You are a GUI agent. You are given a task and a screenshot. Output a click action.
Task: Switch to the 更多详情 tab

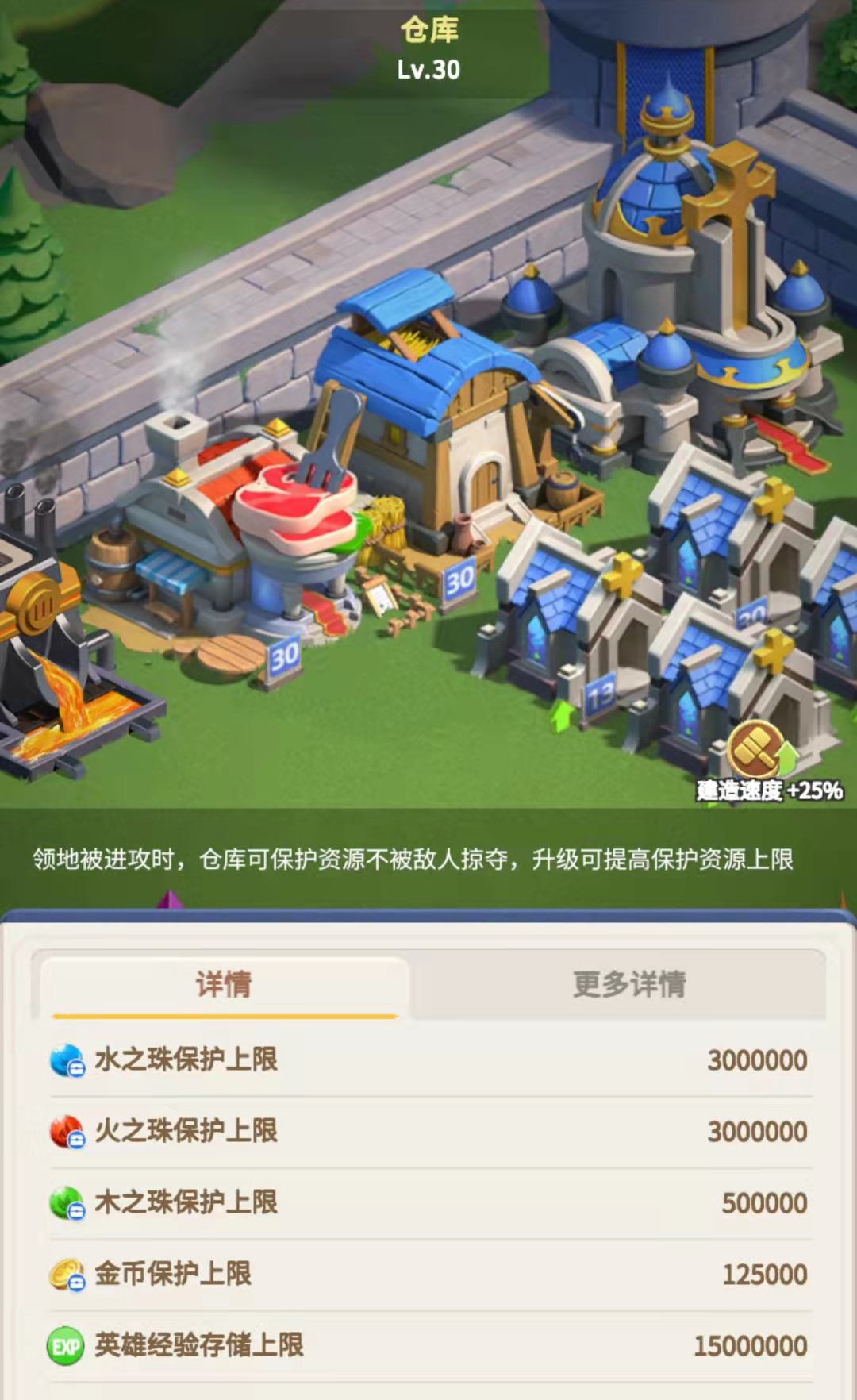[628, 985]
